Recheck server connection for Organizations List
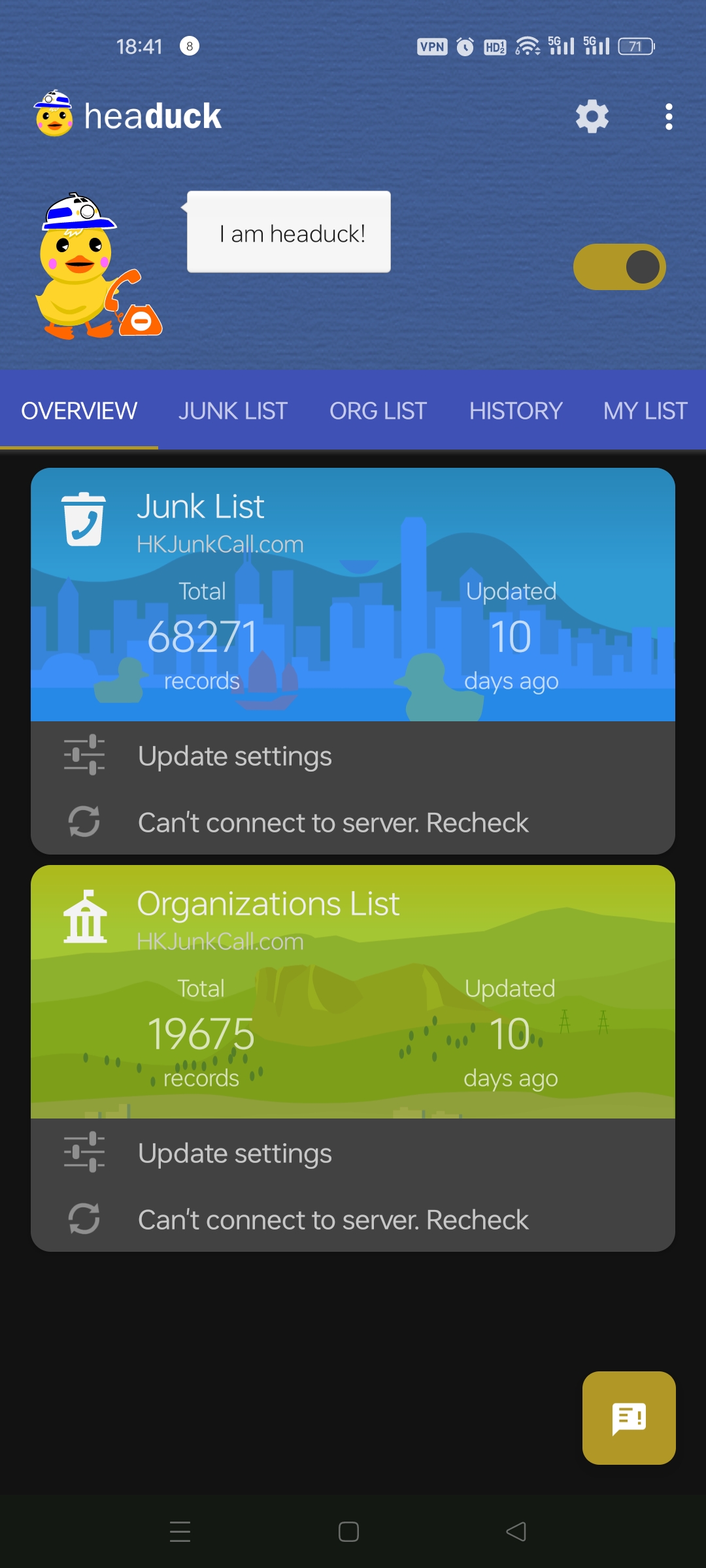Image resolution: width=706 pixels, height=1568 pixels. coord(333,1220)
